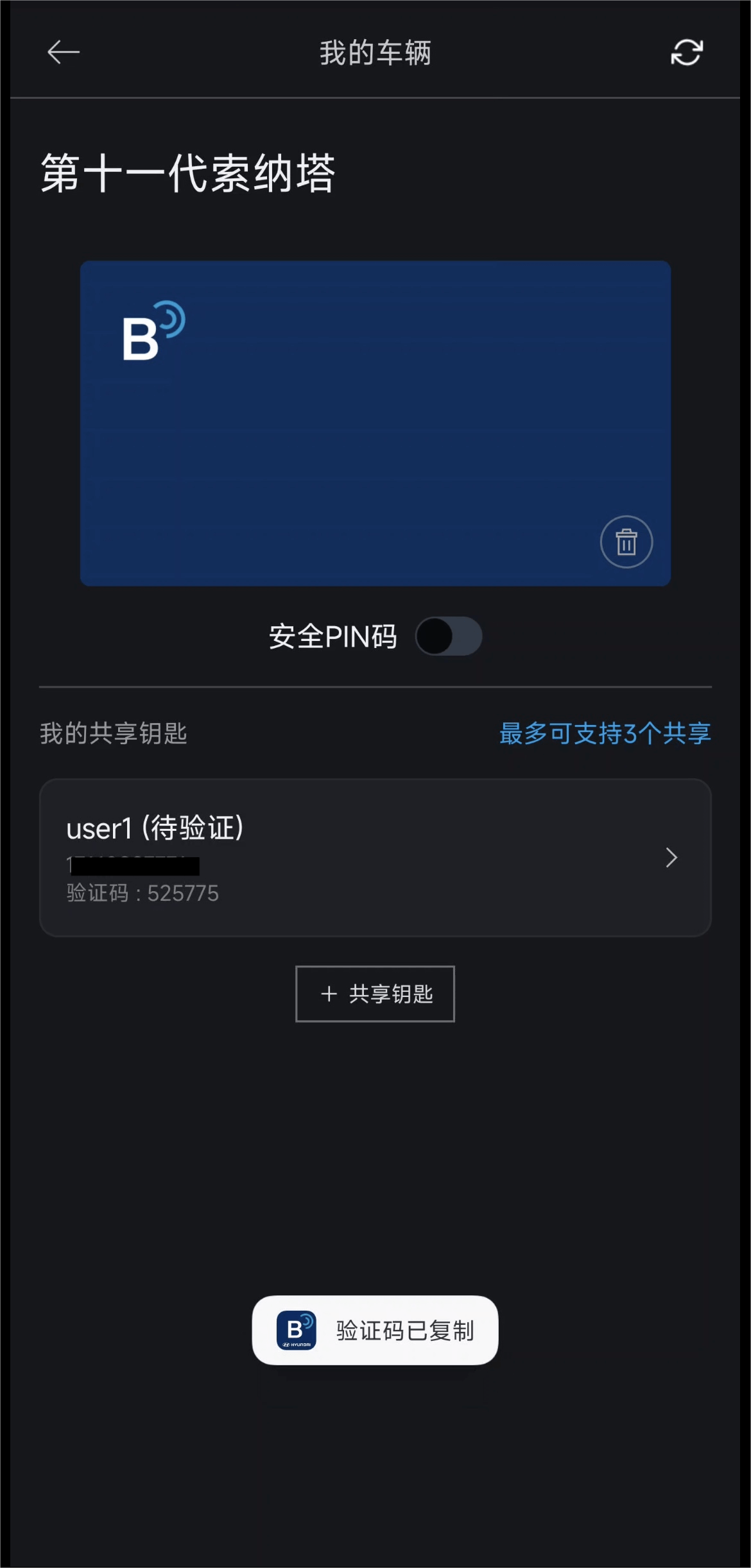The width and height of the screenshot is (751, 1568).
Task: Tap the refresh icon to sync vehicle data
Action: 686,51
